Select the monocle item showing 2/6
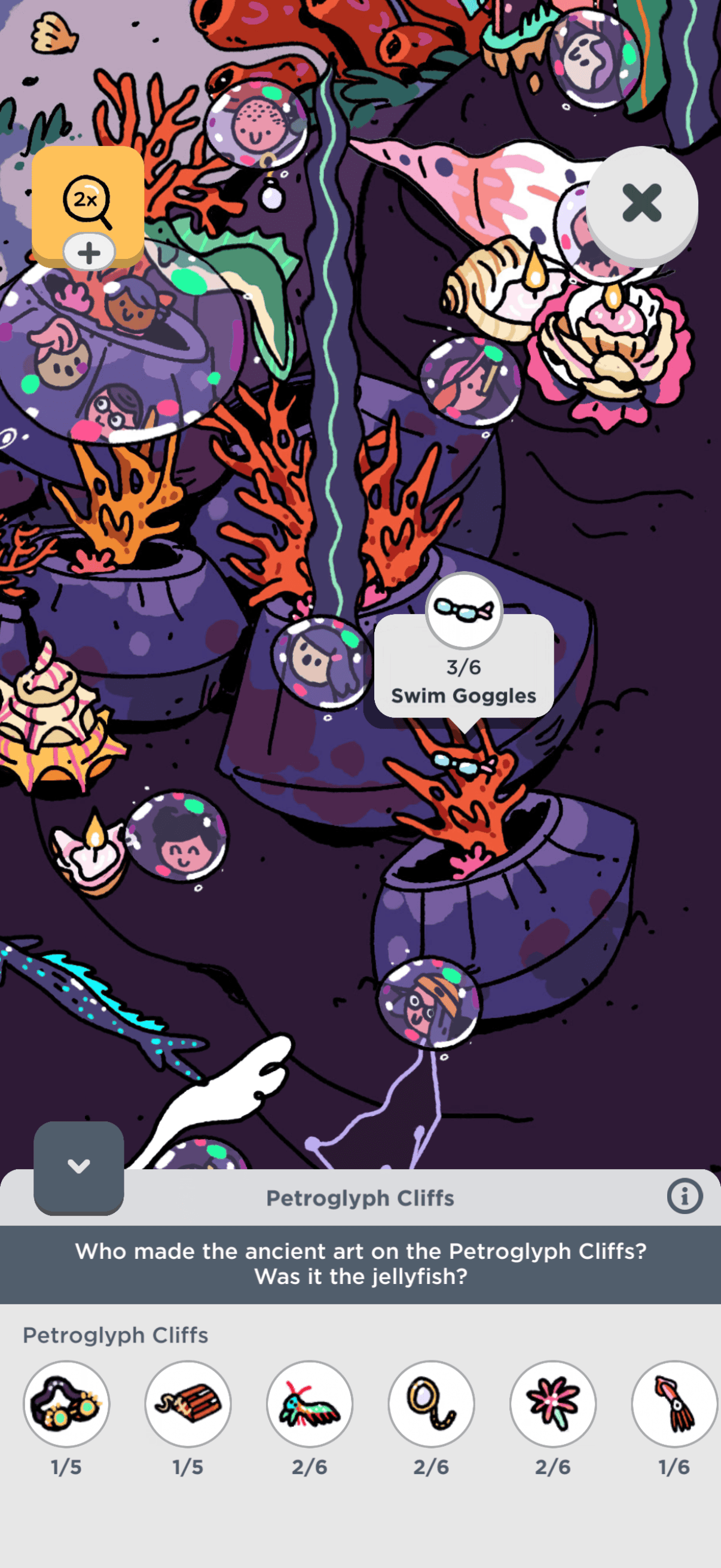This screenshot has height=1568, width=721. tap(432, 1403)
